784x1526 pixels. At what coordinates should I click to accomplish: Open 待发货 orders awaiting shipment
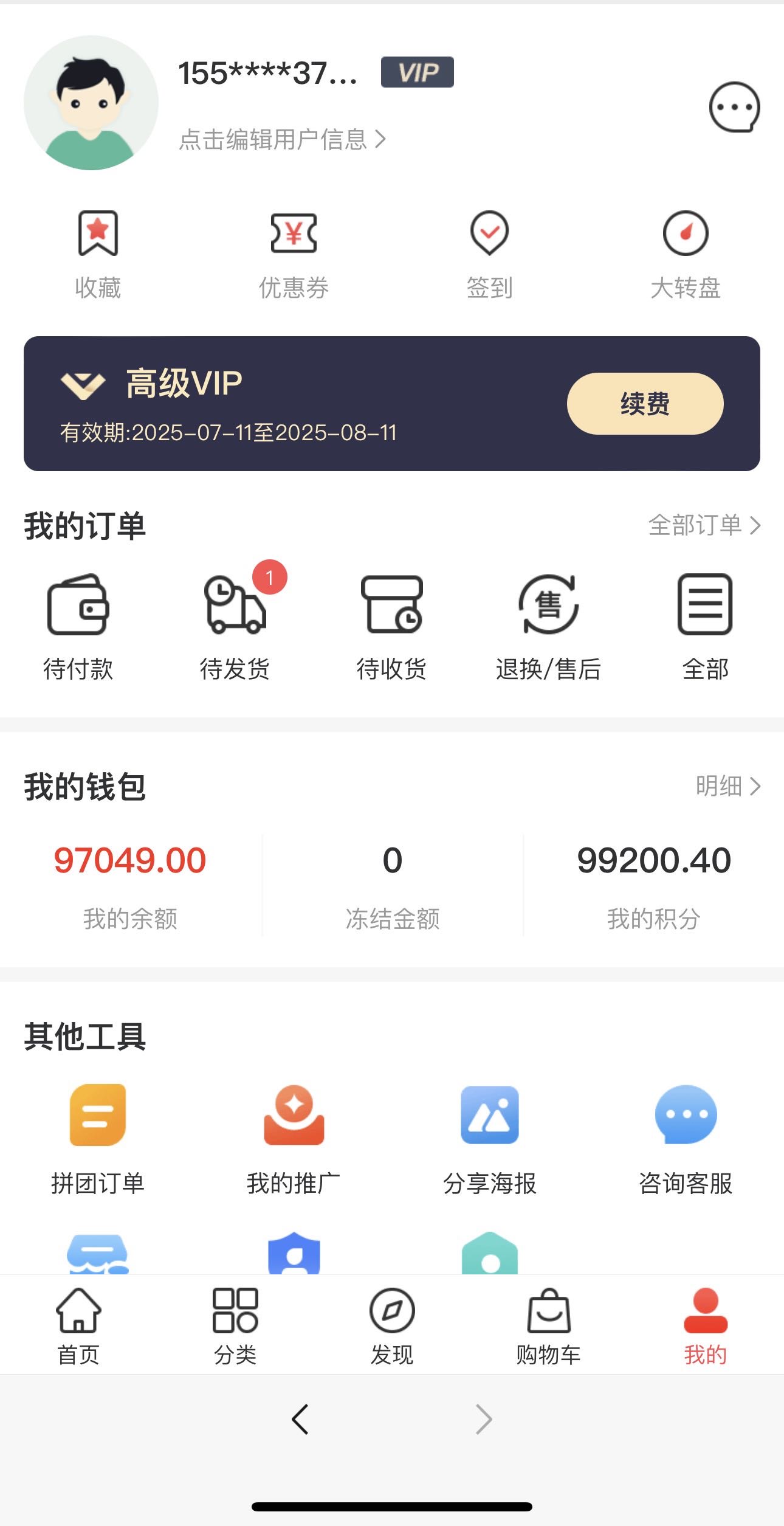[x=235, y=626]
